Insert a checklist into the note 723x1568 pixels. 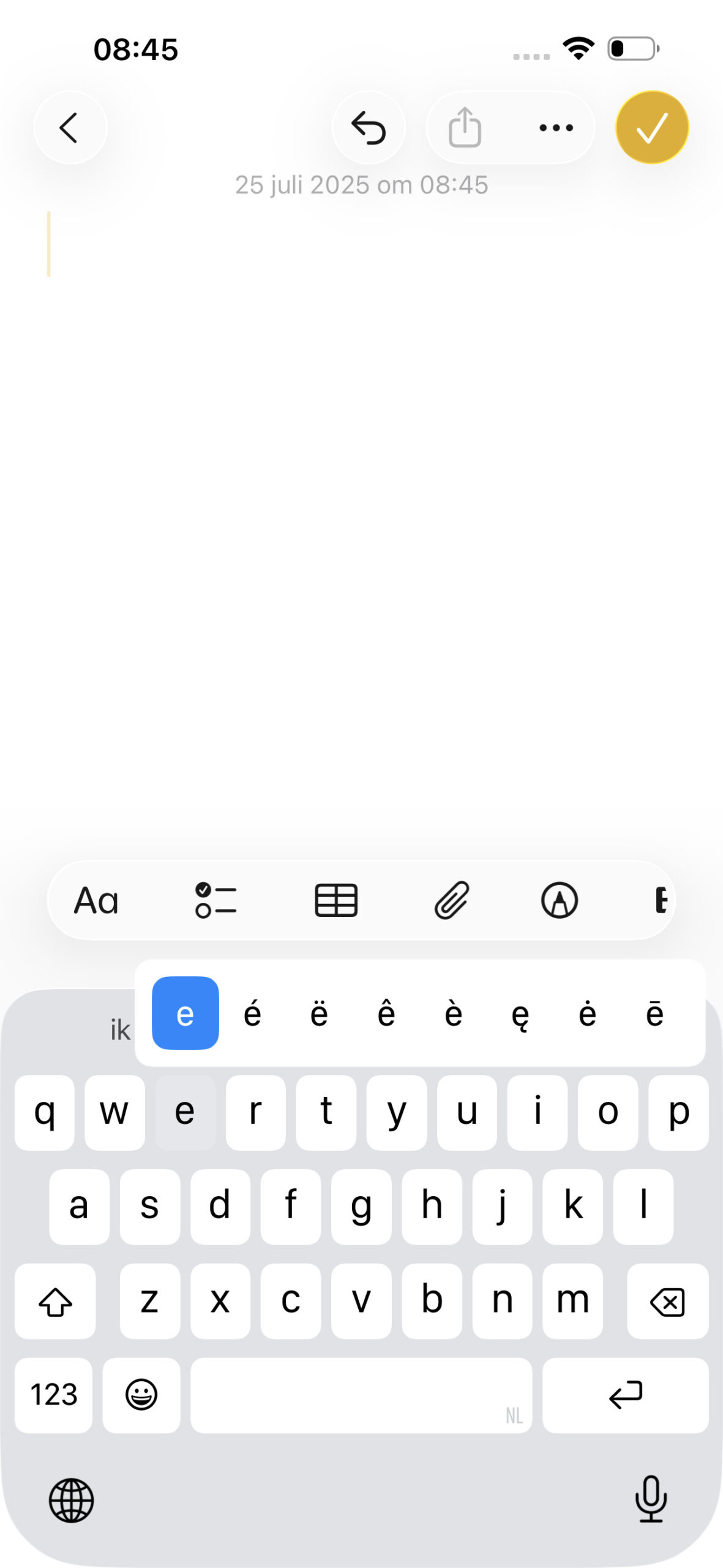click(x=215, y=900)
